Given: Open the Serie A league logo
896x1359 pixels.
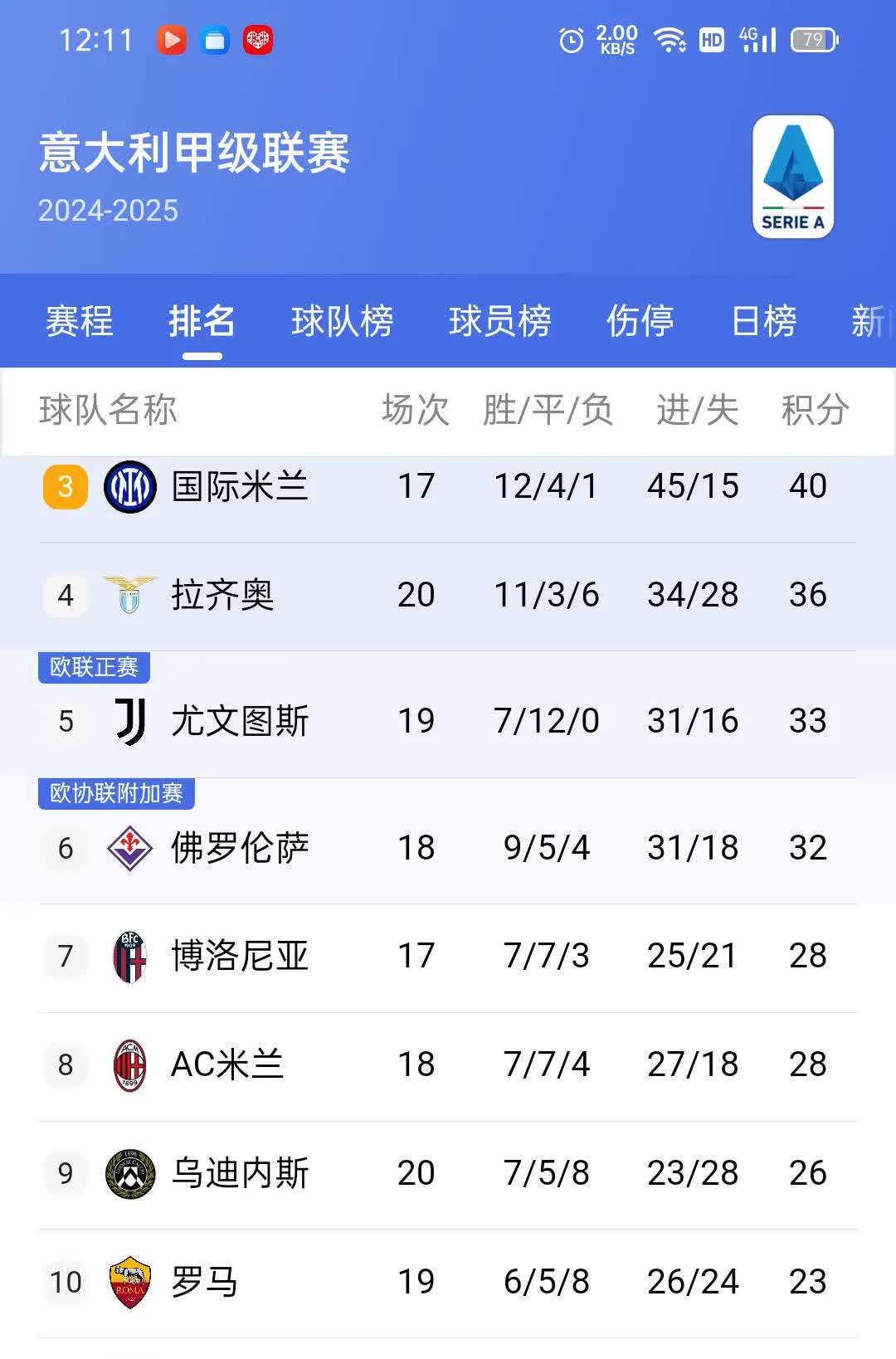Looking at the screenshot, I should (791, 177).
